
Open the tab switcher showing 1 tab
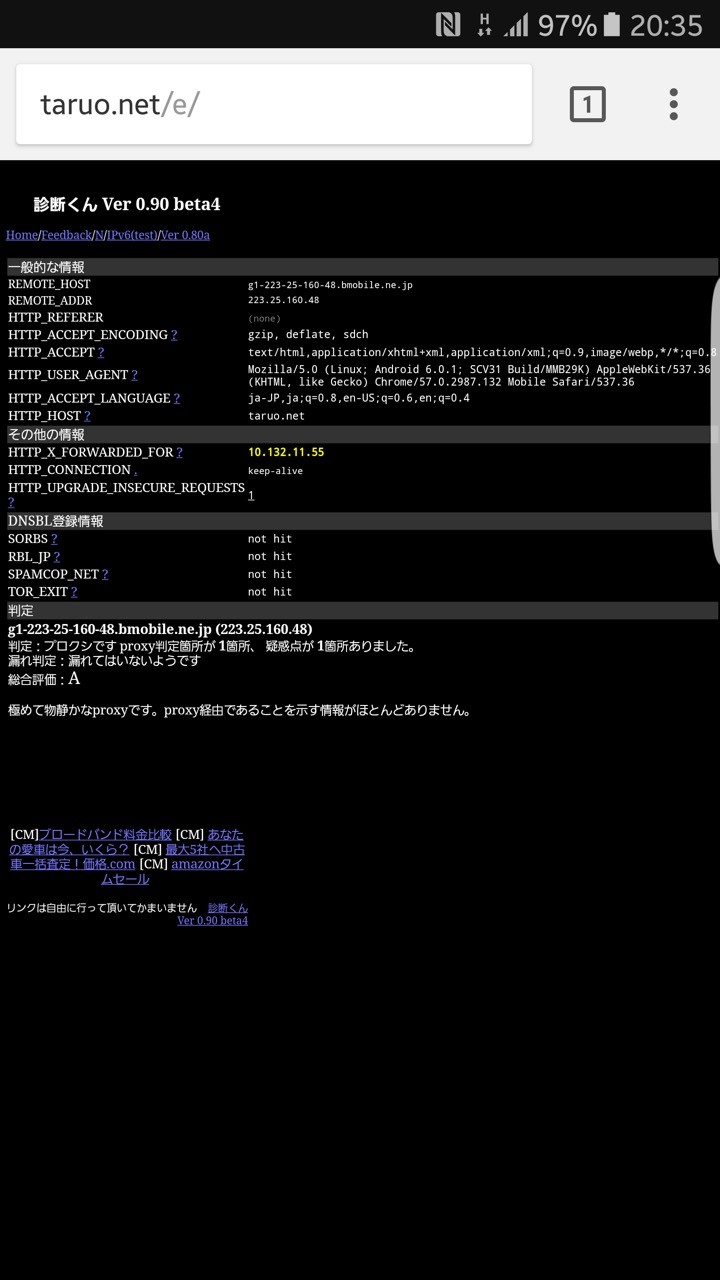pyautogui.click(x=587, y=104)
